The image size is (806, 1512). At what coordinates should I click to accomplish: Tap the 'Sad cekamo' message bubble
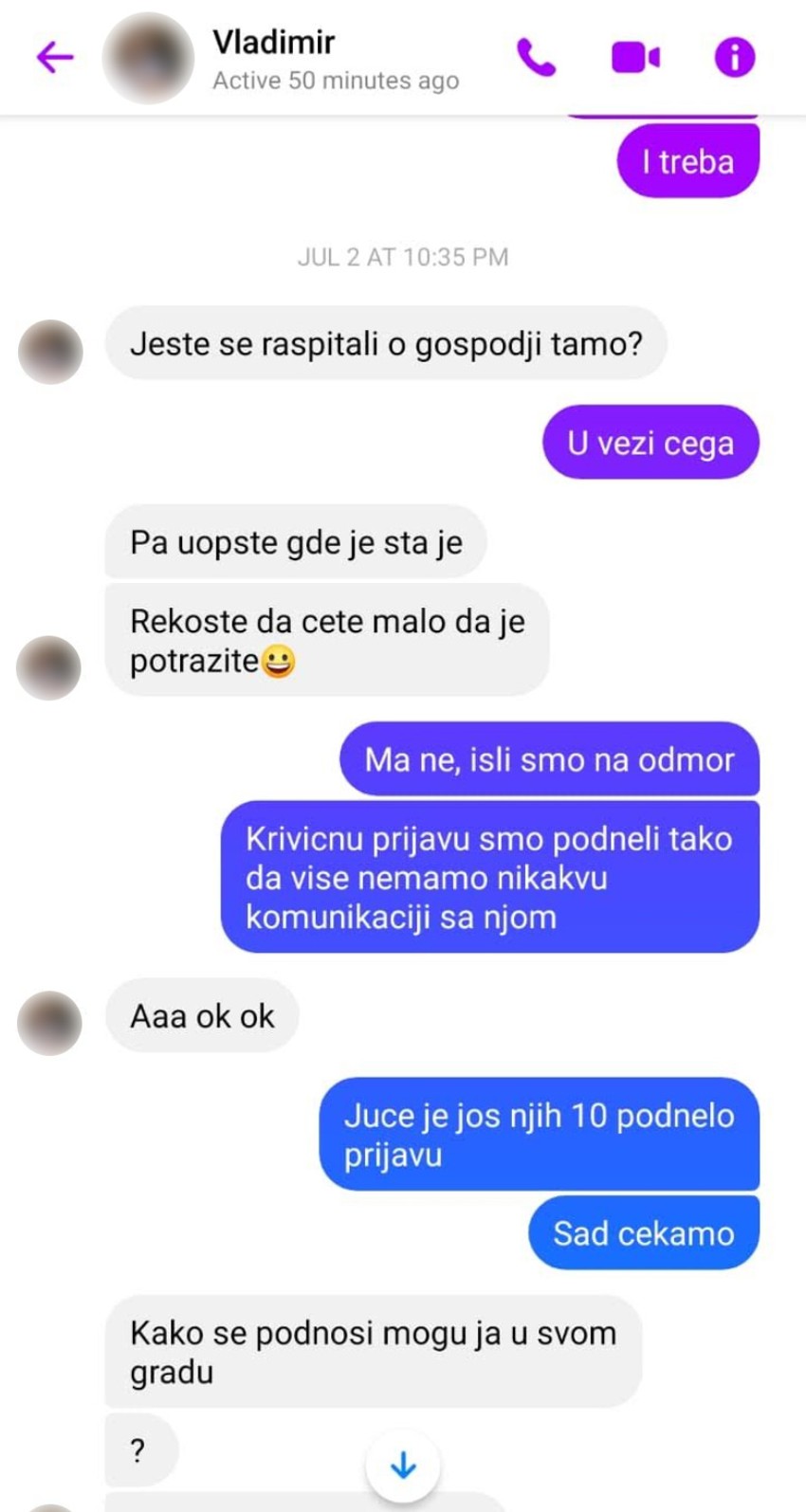point(643,1232)
